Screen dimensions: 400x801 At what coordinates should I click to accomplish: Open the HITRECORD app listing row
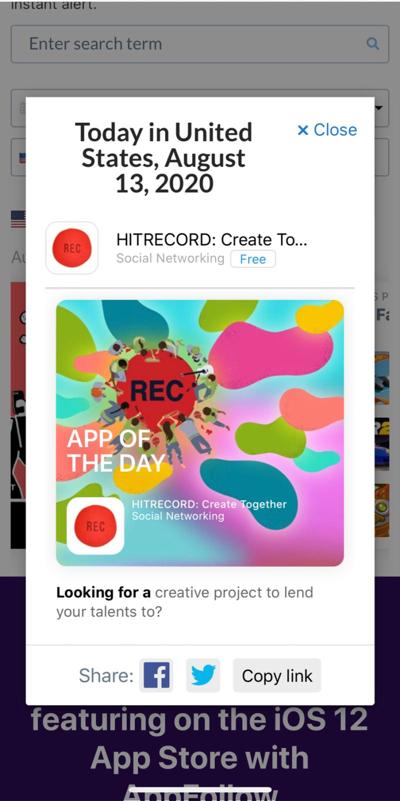(x=200, y=248)
